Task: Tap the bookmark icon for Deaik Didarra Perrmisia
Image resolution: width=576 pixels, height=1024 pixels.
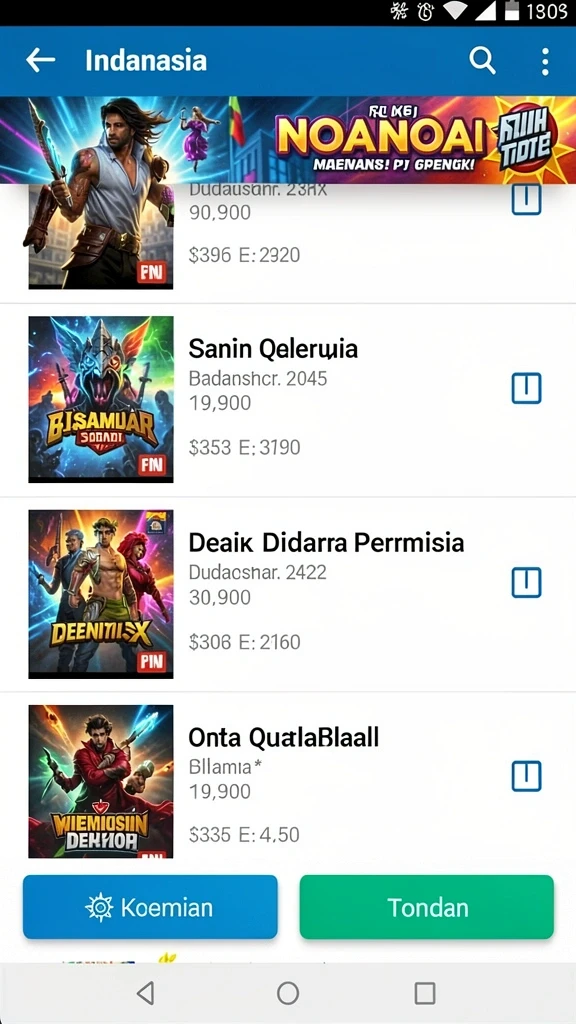Action: click(x=526, y=582)
